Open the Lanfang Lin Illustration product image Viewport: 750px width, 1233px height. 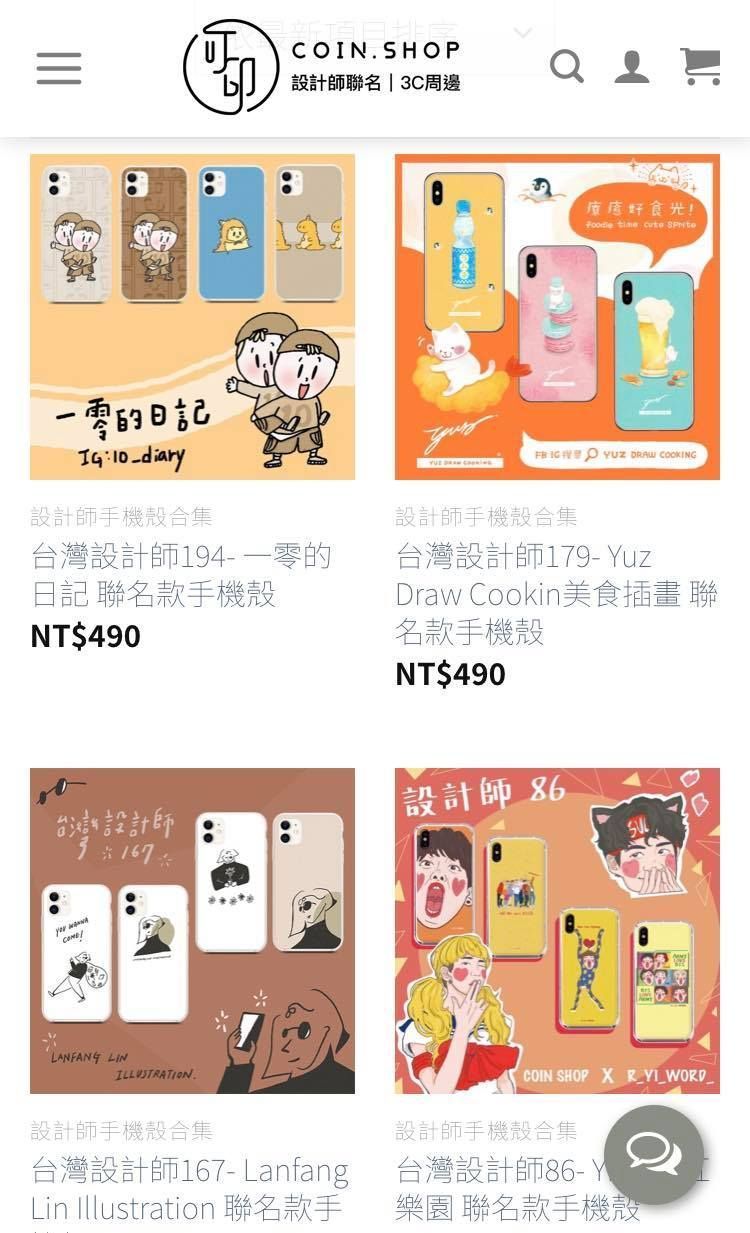tap(192, 930)
